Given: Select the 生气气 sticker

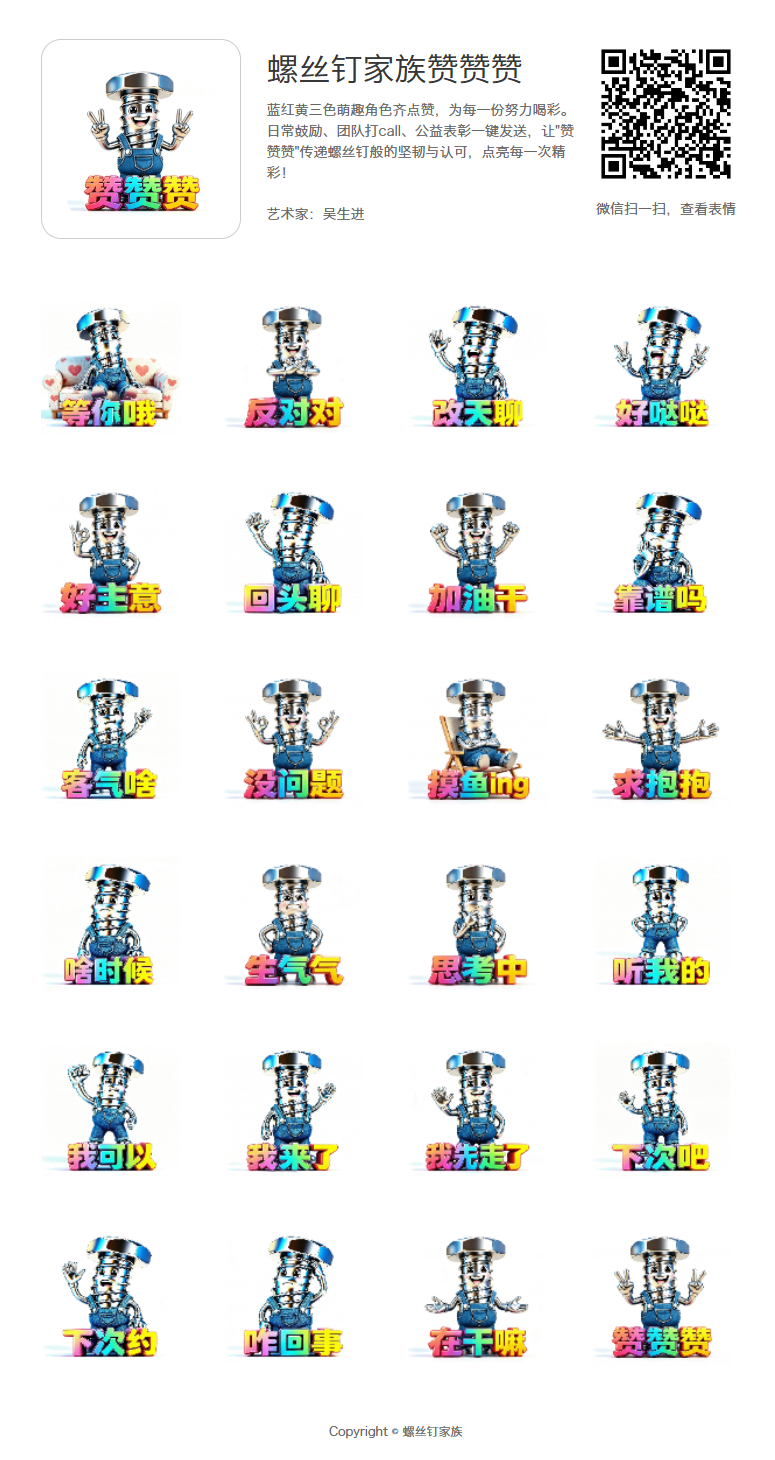Looking at the screenshot, I should click(x=294, y=926).
